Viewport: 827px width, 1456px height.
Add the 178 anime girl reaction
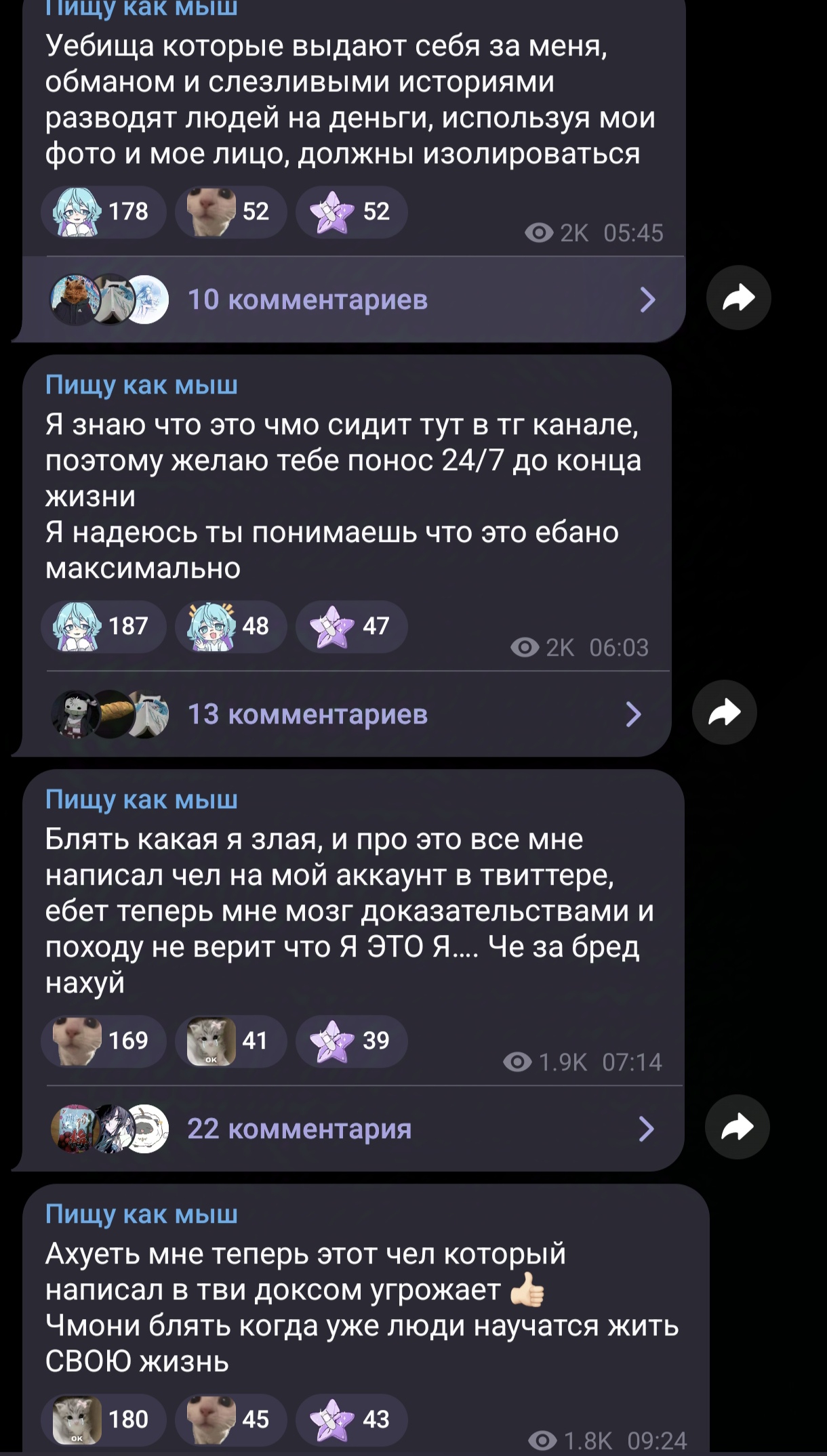[103, 212]
